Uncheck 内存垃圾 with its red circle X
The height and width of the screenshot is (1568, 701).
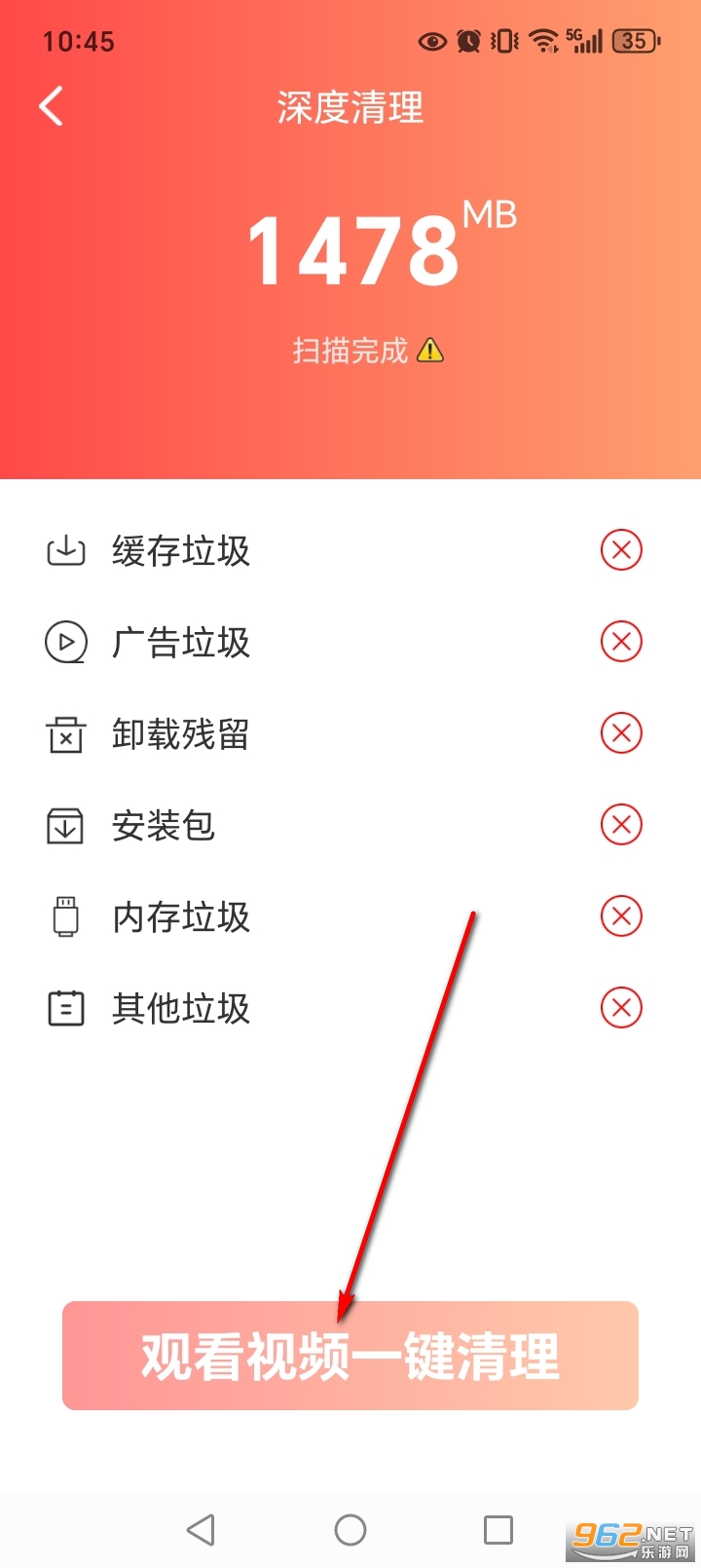(x=620, y=916)
